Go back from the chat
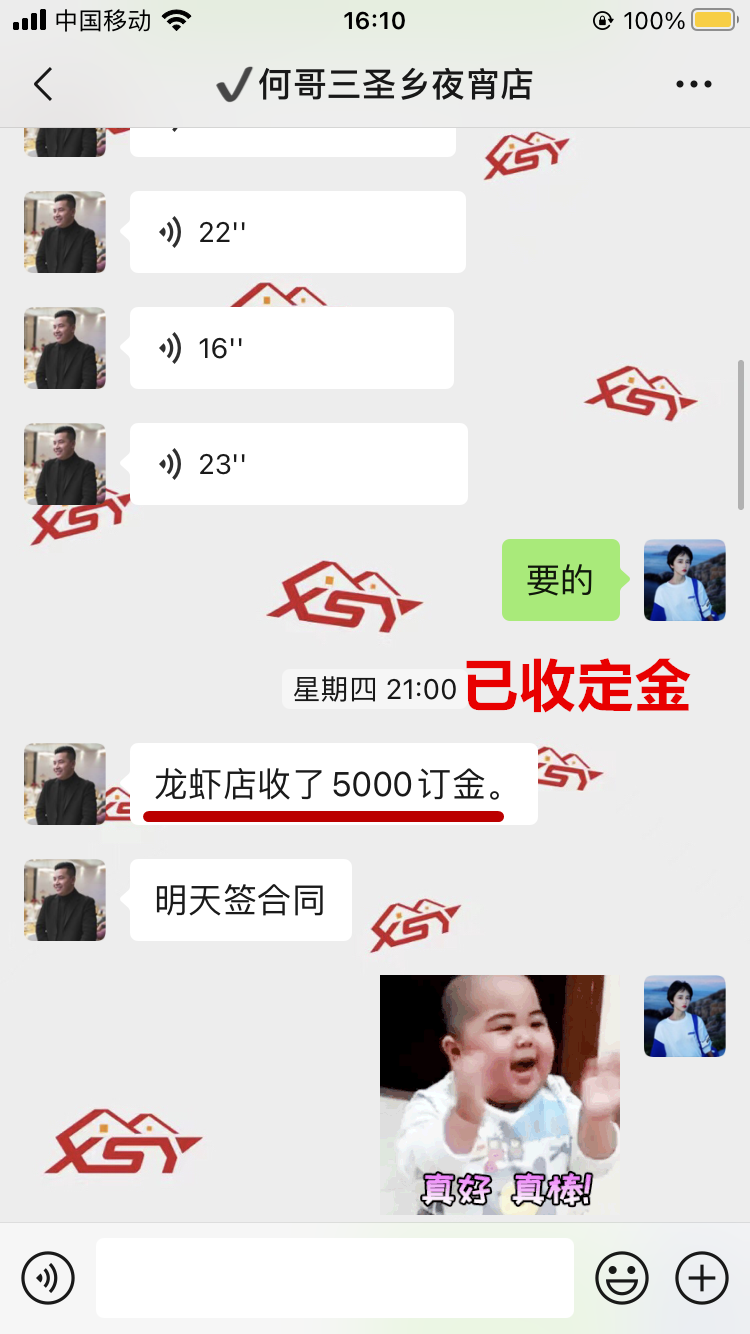This screenshot has height=1334, width=750. (43, 85)
